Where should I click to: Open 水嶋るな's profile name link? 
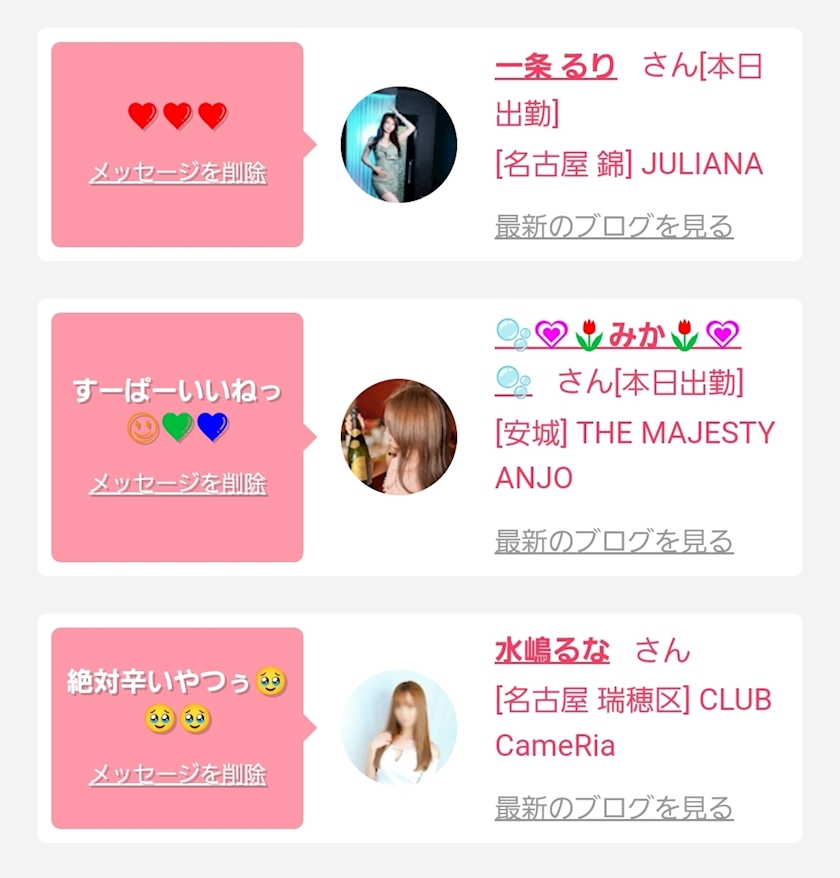tap(552, 651)
